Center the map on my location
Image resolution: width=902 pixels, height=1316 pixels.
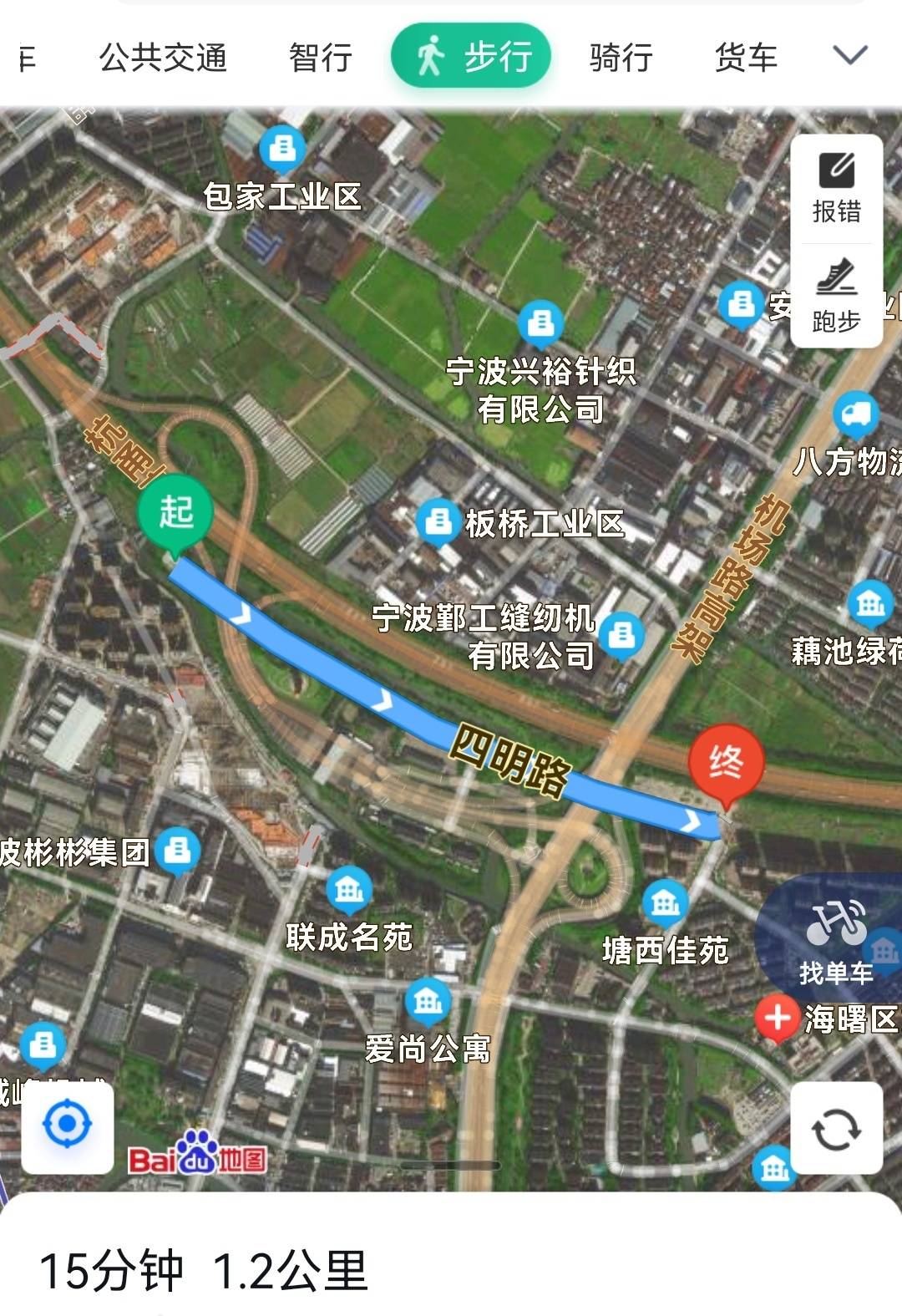pos(67,1125)
